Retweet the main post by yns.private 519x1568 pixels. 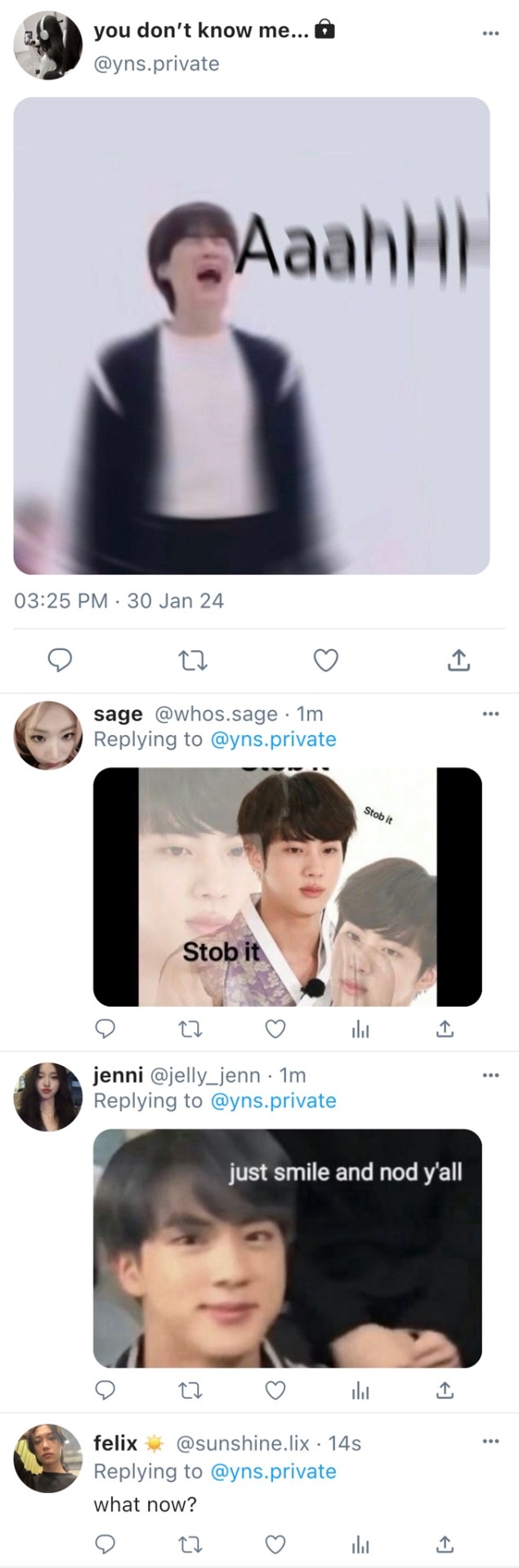pyautogui.click(x=193, y=660)
